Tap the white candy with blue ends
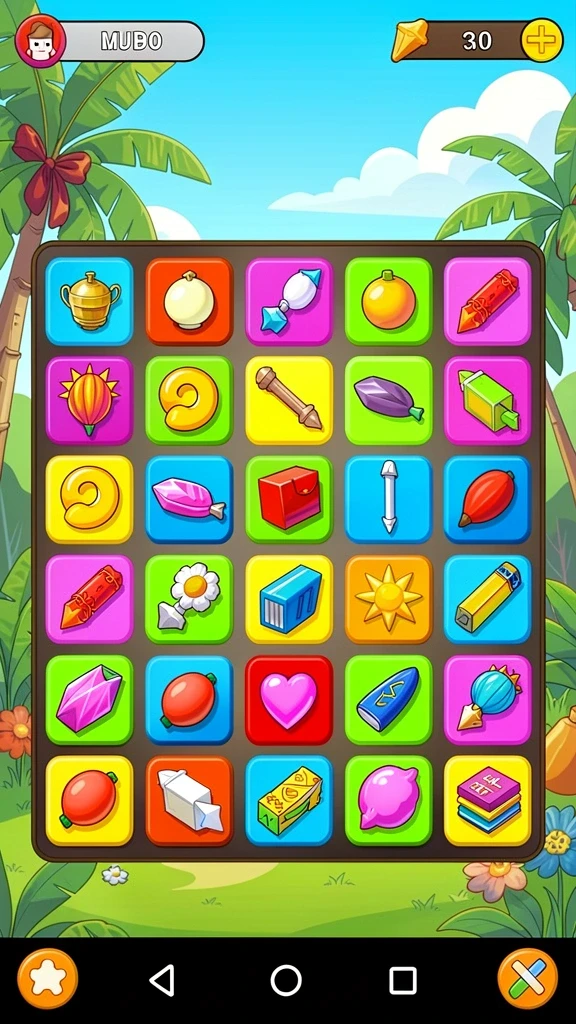This screenshot has width=576, height=1024. coord(289,301)
